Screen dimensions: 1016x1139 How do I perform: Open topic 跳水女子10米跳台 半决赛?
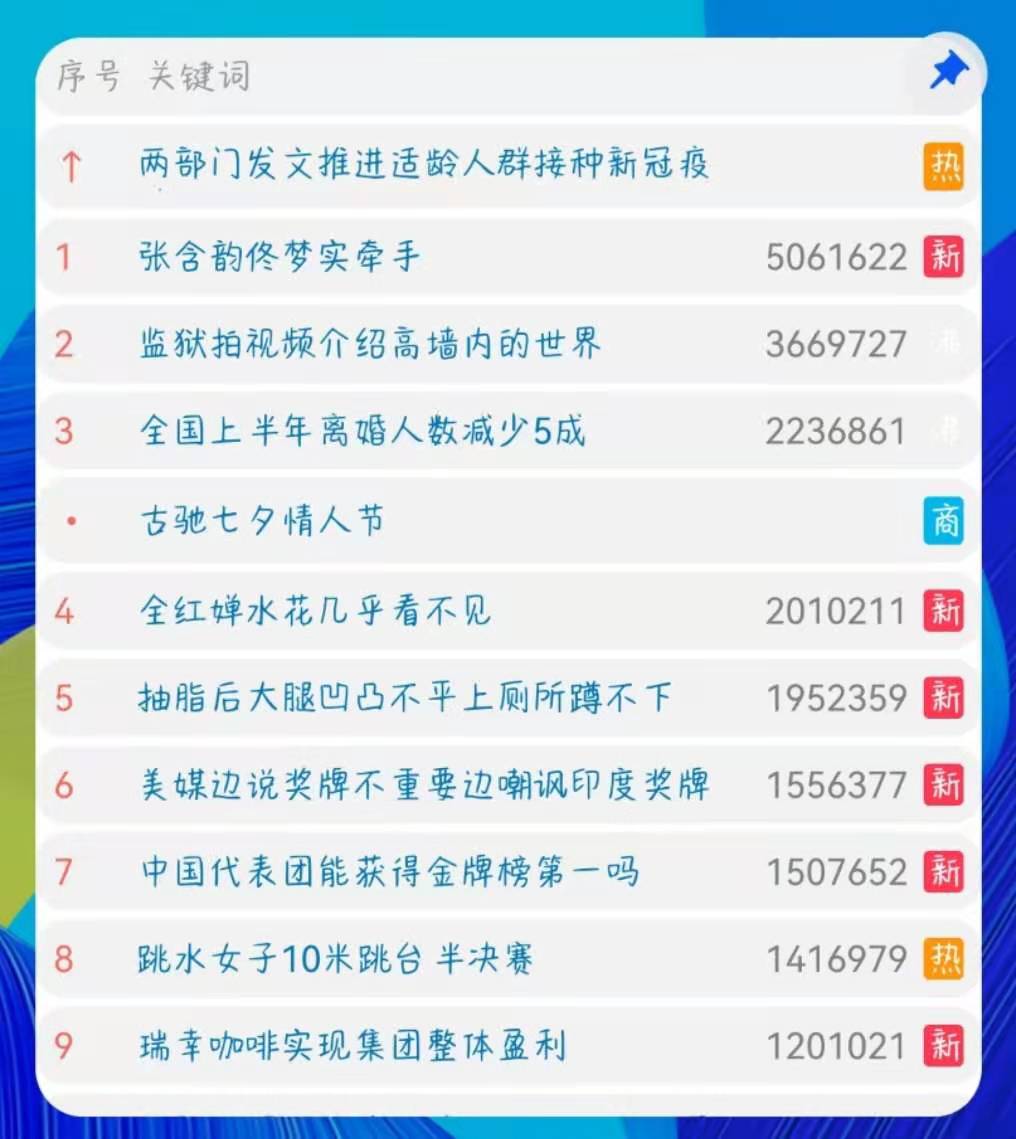point(335,960)
